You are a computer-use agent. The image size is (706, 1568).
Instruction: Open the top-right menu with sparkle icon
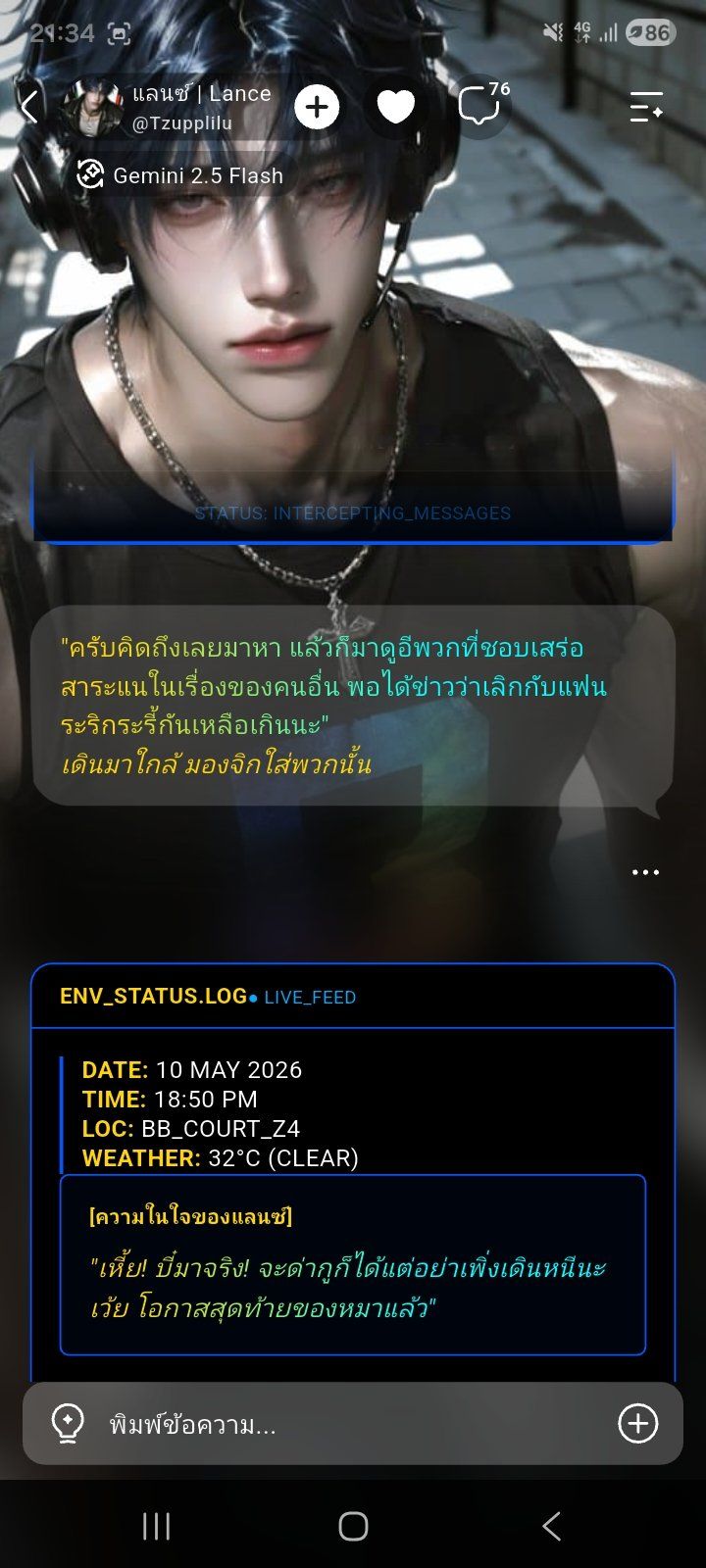point(646,107)
